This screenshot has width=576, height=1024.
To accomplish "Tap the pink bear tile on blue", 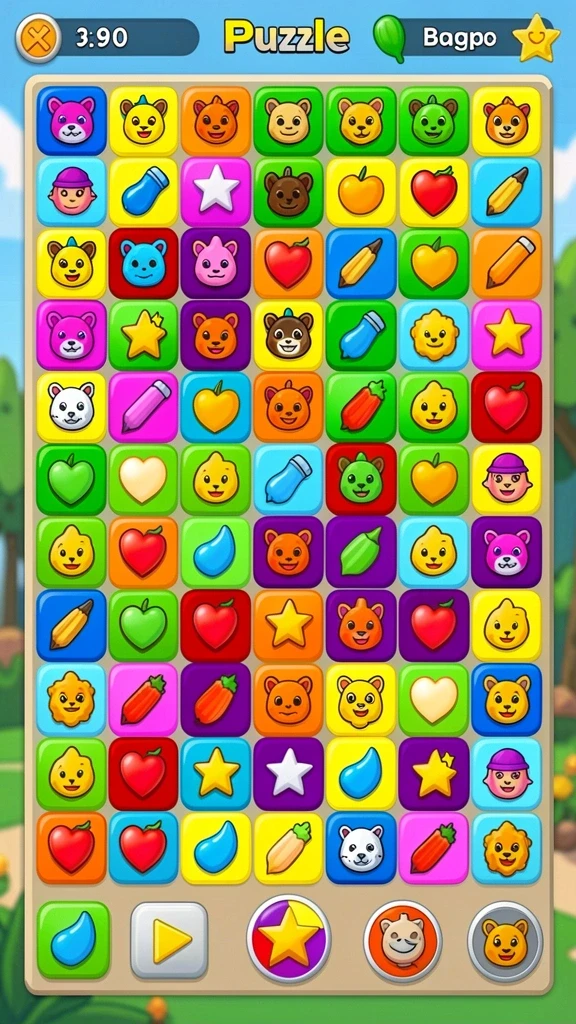I will 71,121.
